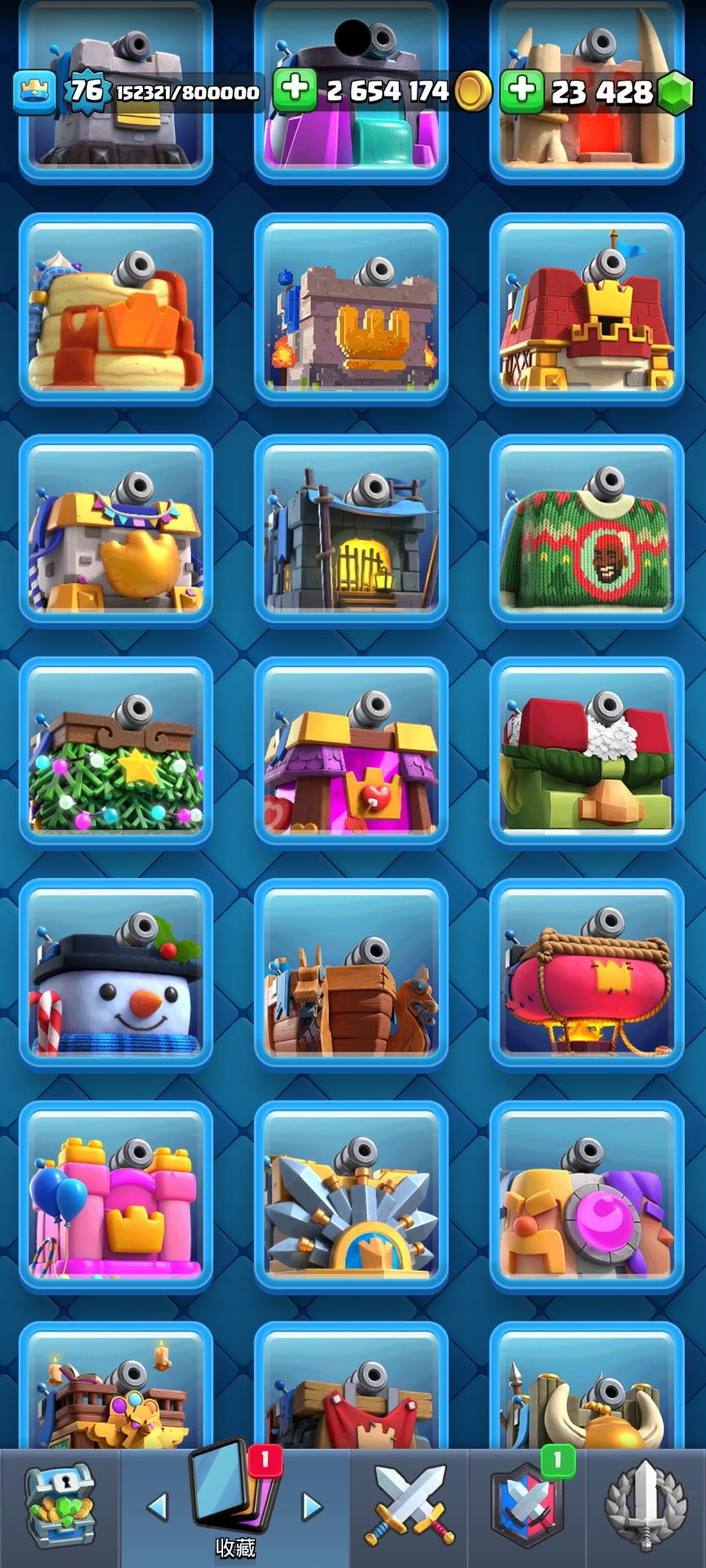This screenshot has width=706, height=1568.
Task: Tap the green plus to add gems
Action: tap(521, 90)
